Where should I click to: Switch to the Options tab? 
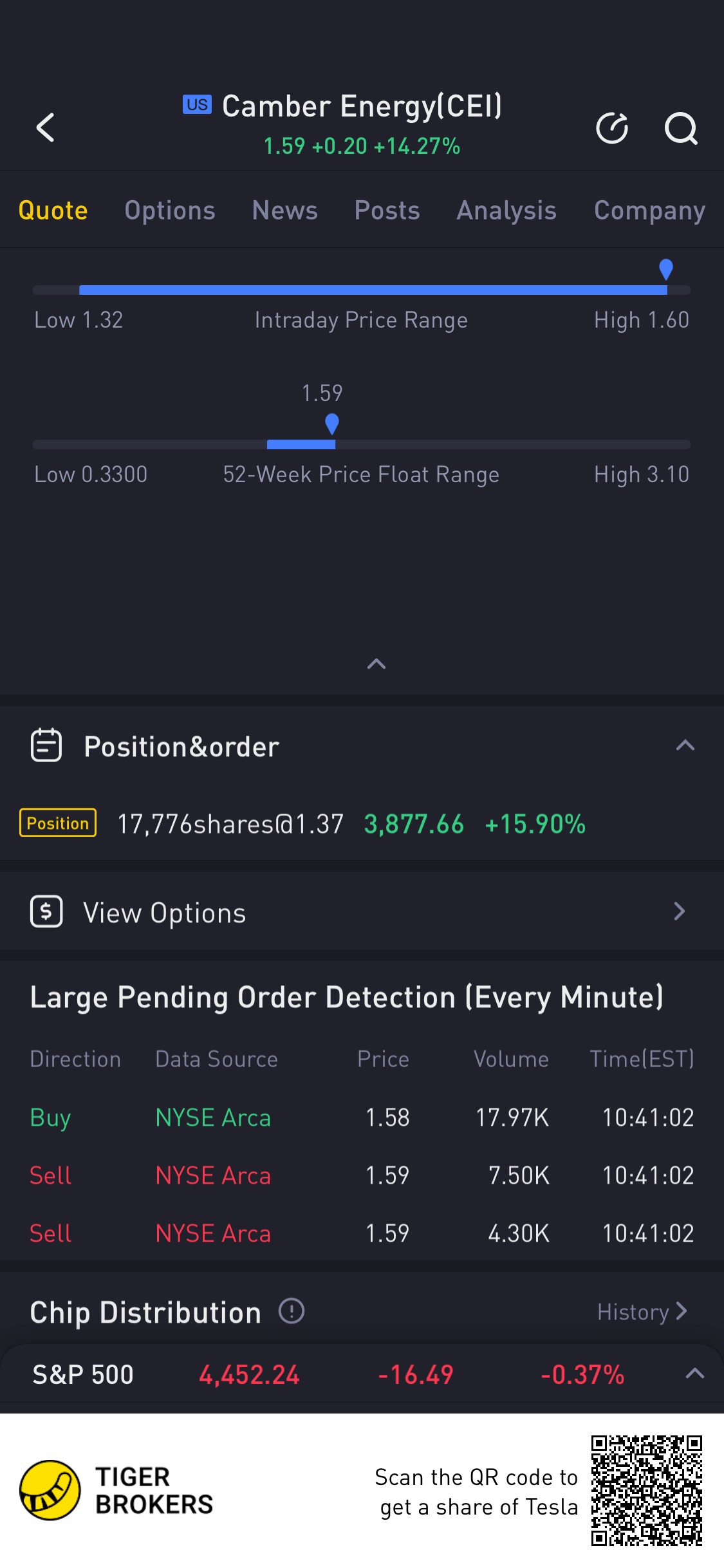(x=170, y=210)
